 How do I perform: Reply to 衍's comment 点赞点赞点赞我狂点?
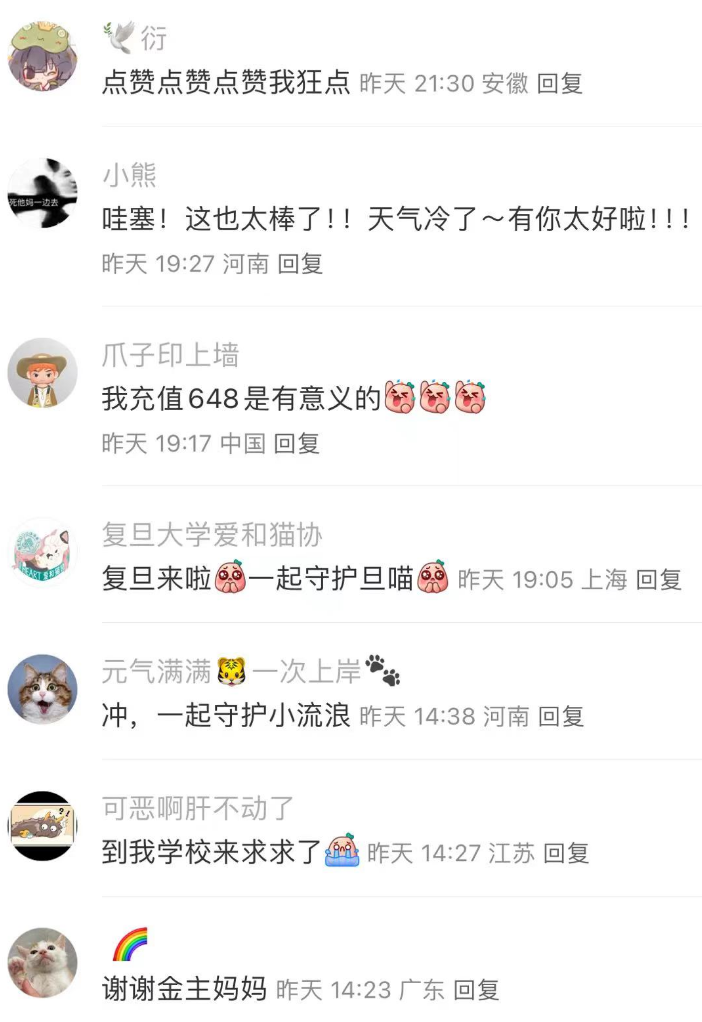[559, 83]
